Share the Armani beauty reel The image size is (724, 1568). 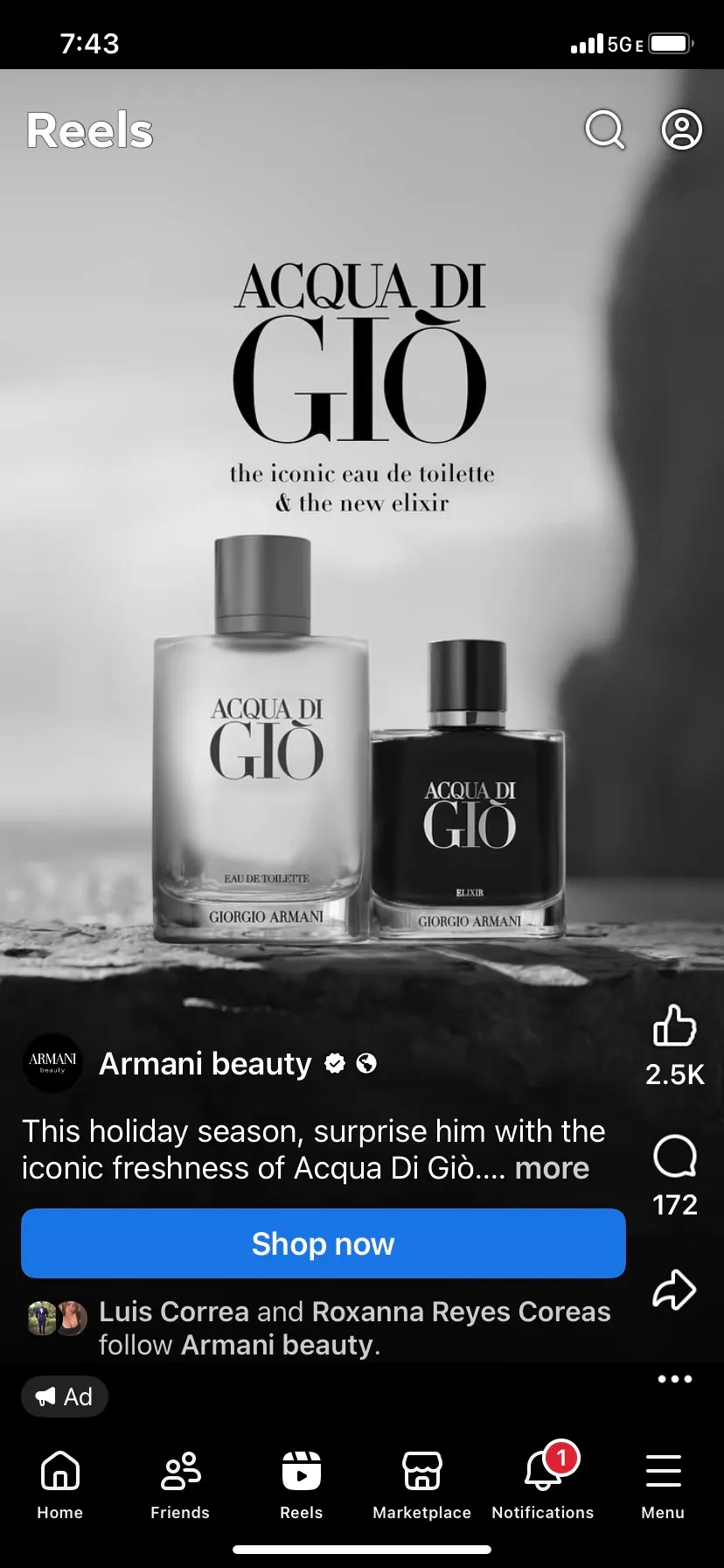pos(675,1290)
